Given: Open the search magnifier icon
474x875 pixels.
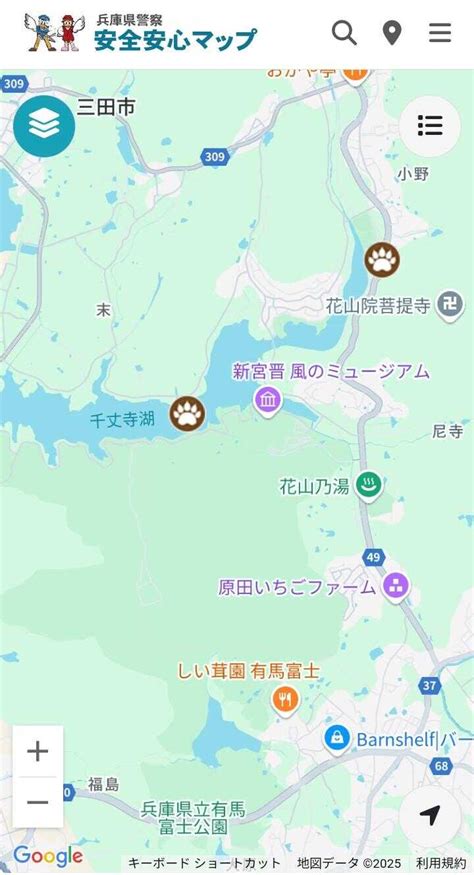Looking at the screenshot, I should [344, 33].
